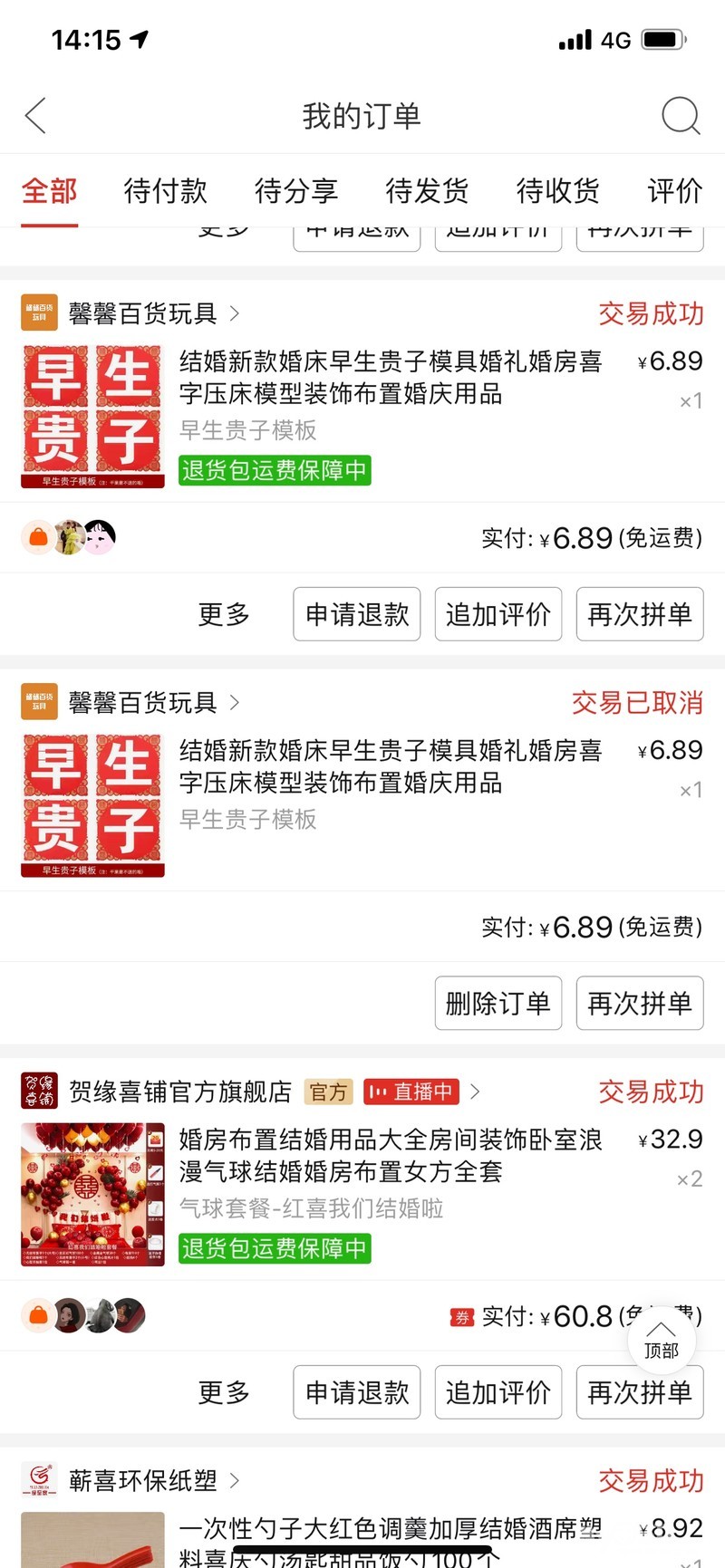The width and height of the screenshot is (725, 1568).
Task: Go back from My Orders page
Action: tap(36, 116)
